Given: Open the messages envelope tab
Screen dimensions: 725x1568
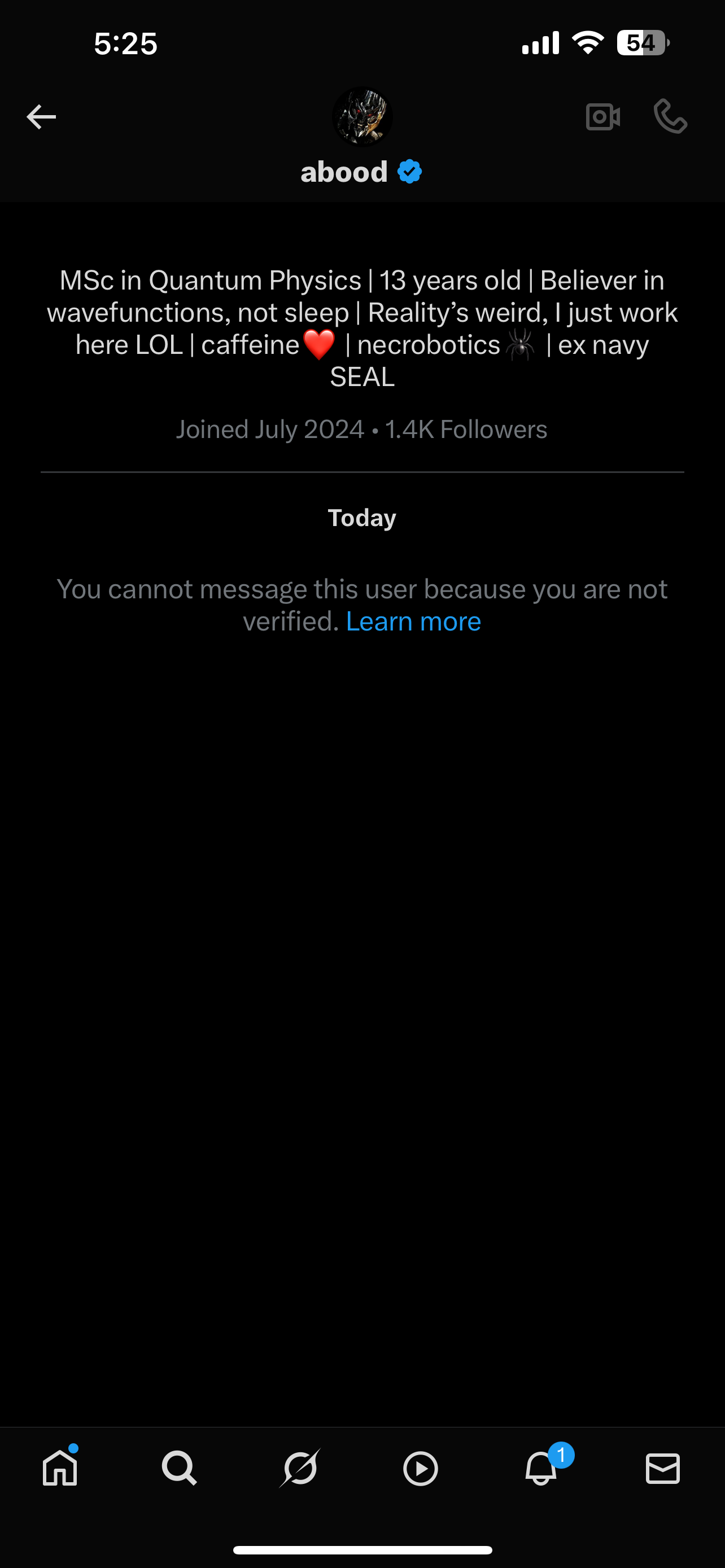Looking at the screenshot, I should pyautogui.click(x=662, y=1468).
